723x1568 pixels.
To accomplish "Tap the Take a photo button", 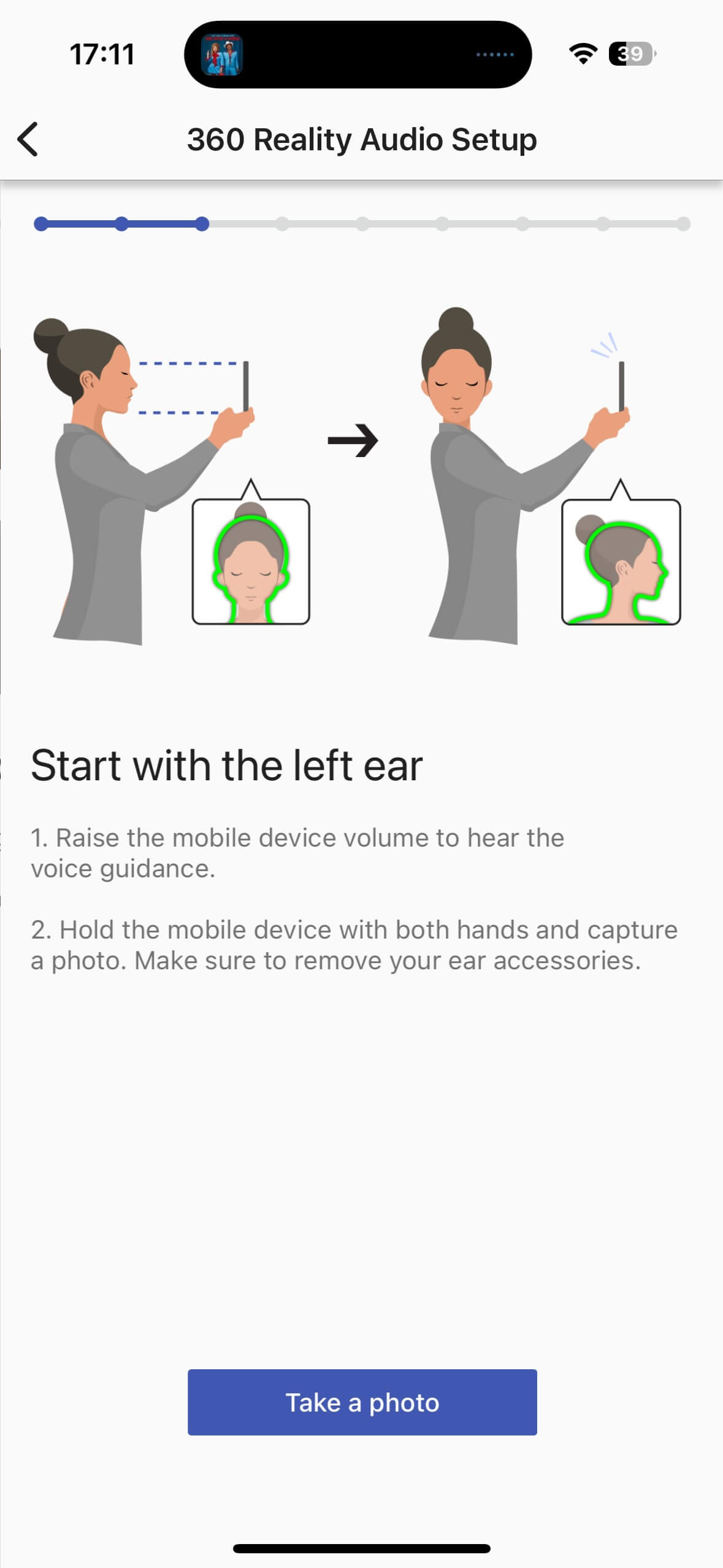I will [362, 1402].
